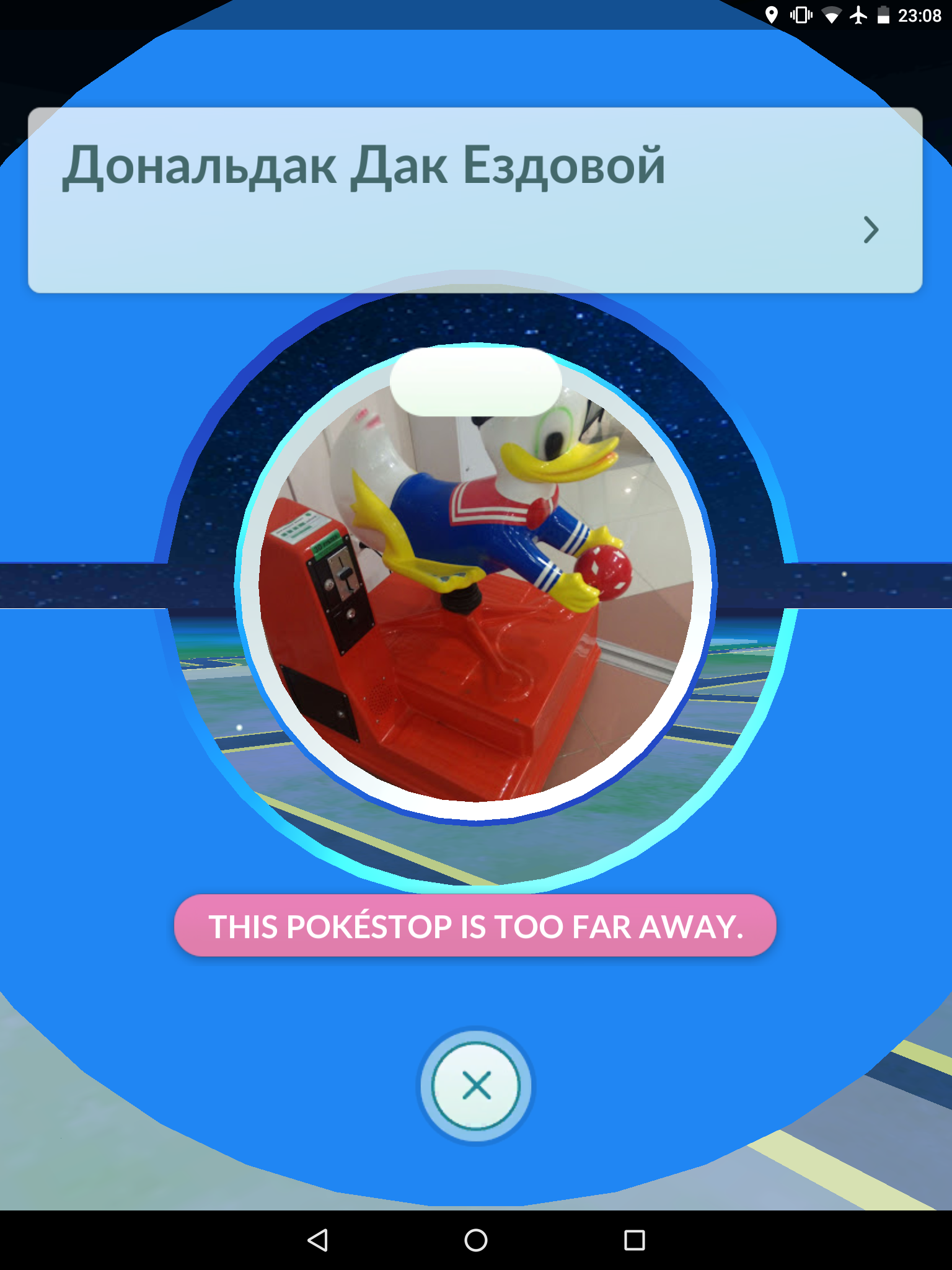Go to the home screen
This screenshot has height=1270, width=952.
coord(475,1240)
